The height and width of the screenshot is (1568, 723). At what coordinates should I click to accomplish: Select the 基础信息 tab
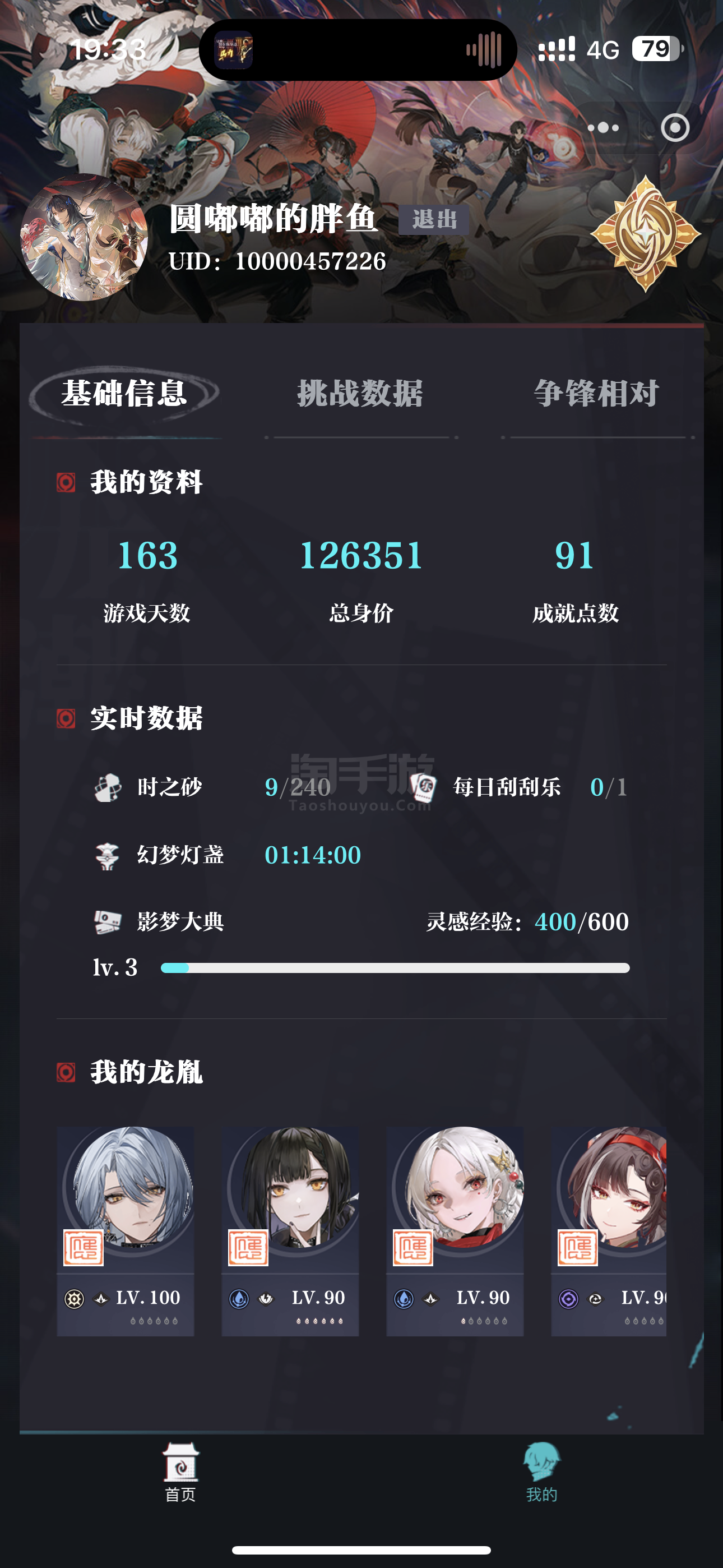point(125,393)
